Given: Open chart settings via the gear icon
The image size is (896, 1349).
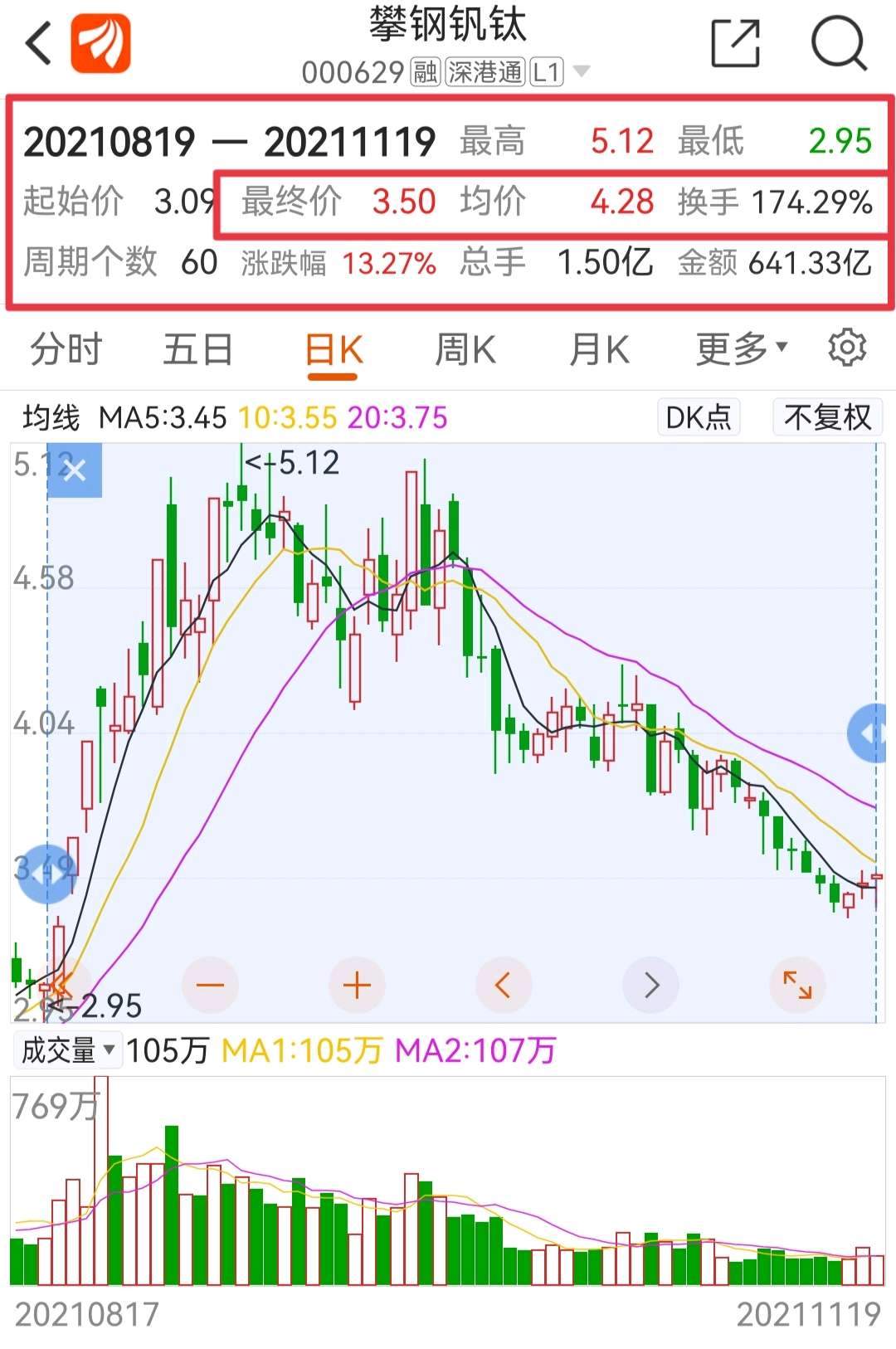Looking at the screenshot, I should (847, 348).
